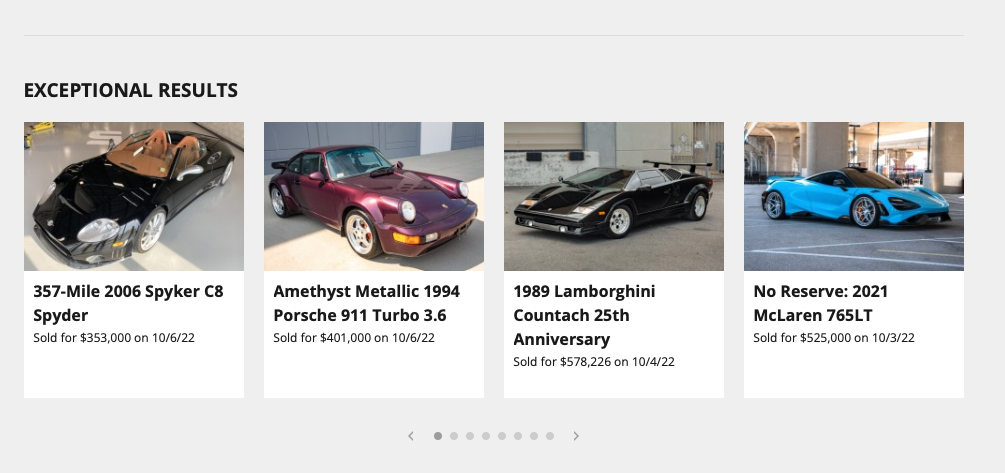Go to the previous carousel page arrow
This screenshot has height=473, width=1005.
411,436
